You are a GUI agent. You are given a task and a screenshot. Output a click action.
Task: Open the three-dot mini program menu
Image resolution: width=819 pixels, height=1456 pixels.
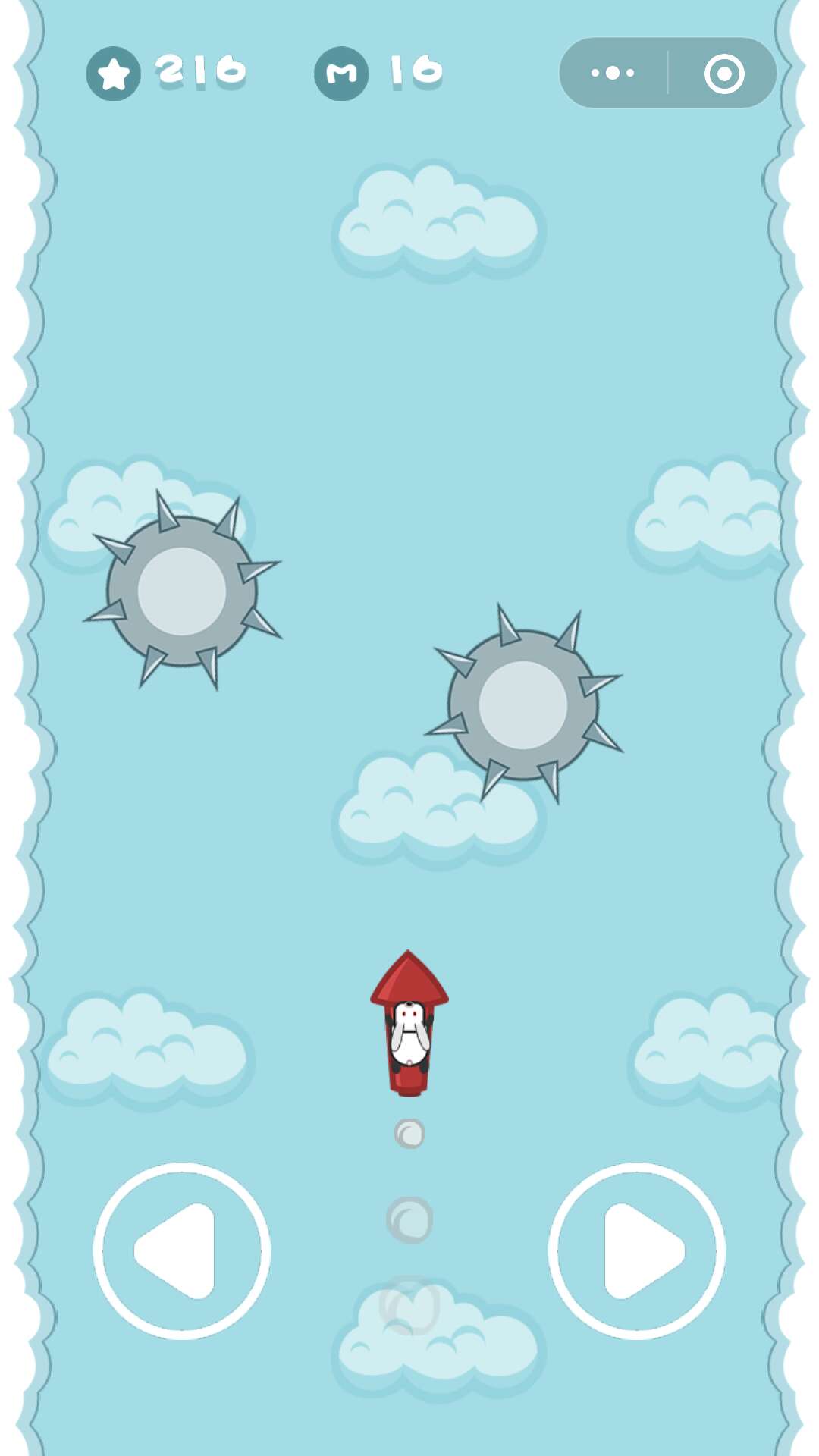point(613,73)
